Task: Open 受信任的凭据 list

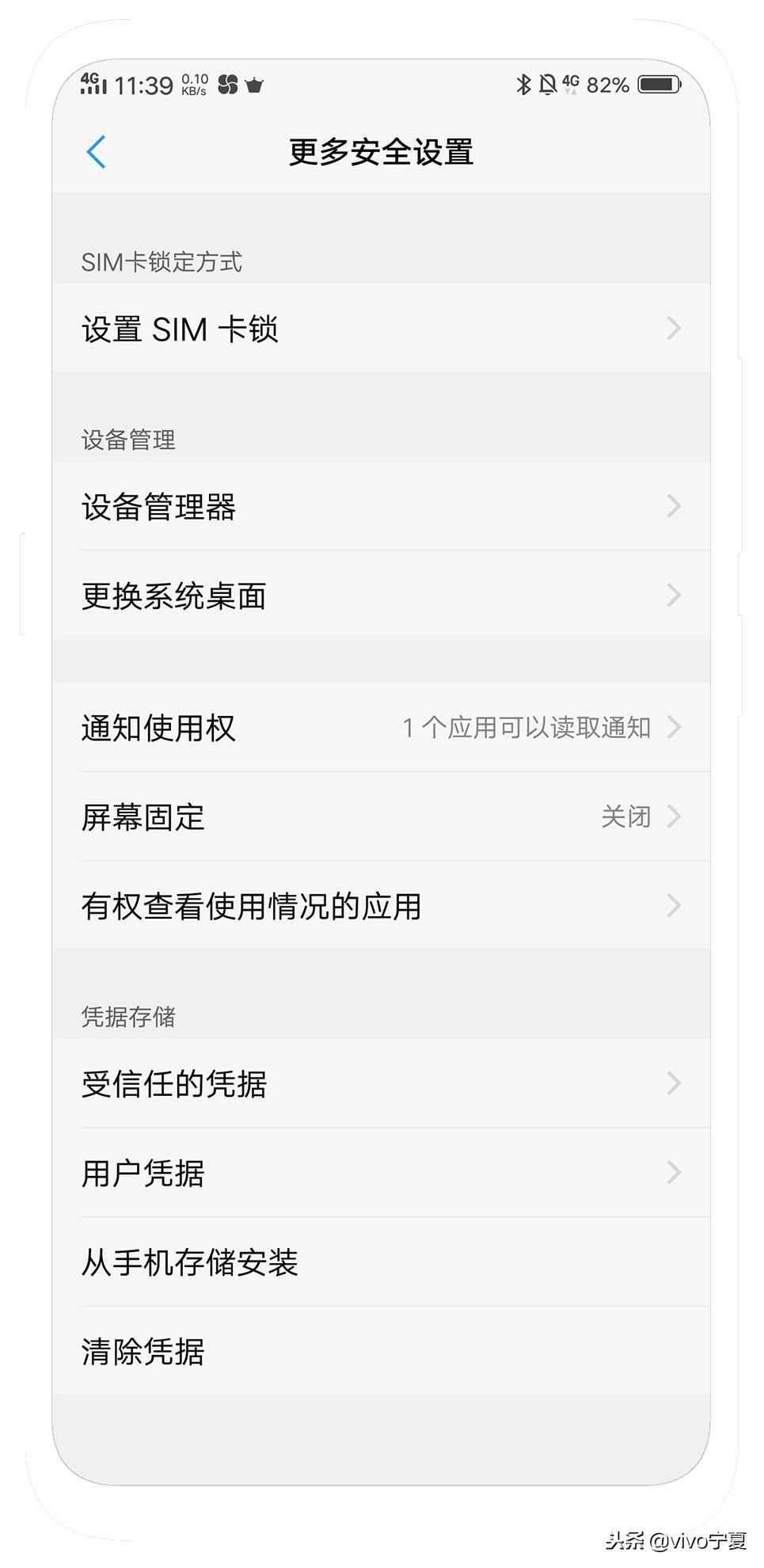Action: [x=380, y=1083]
